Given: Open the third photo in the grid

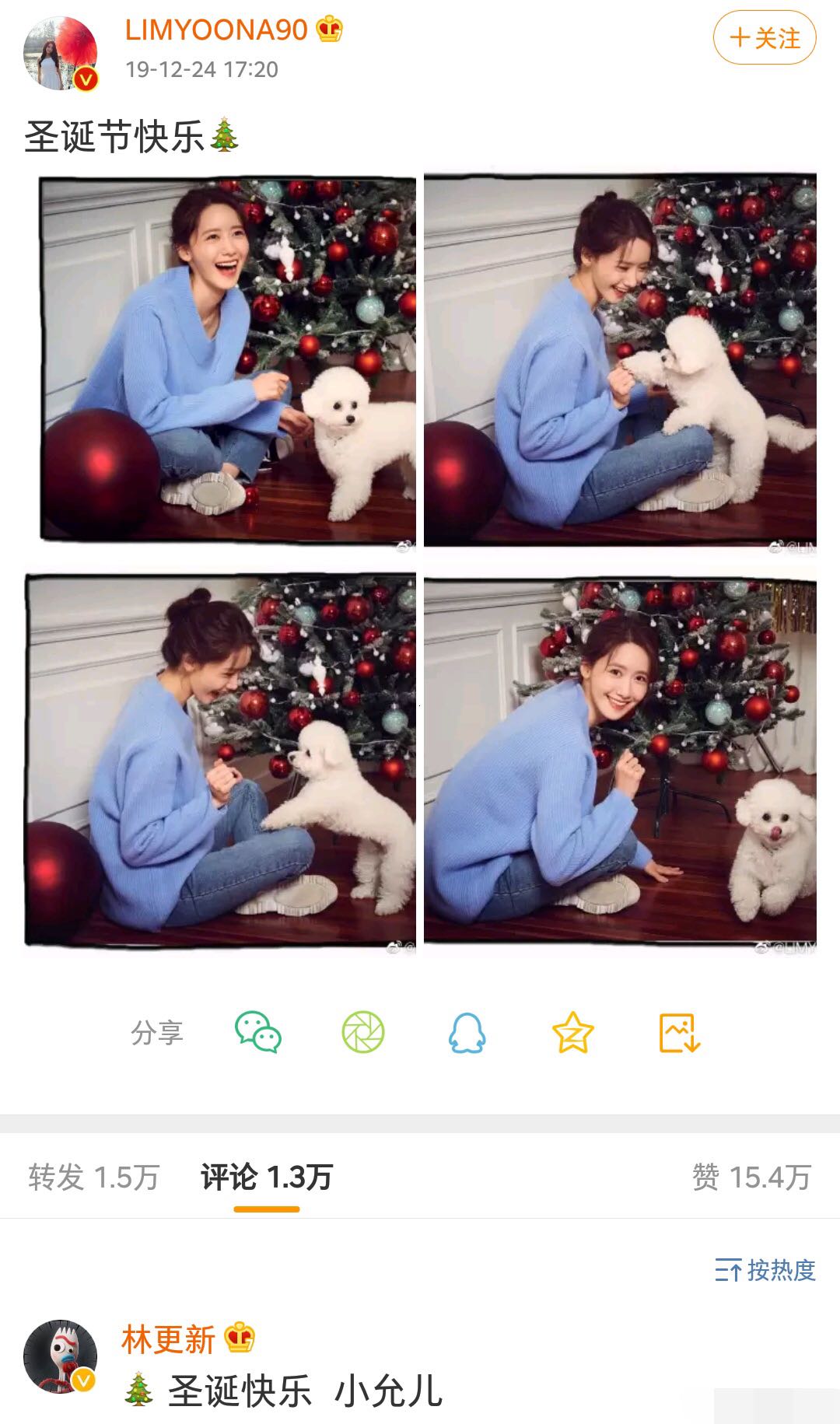Looking at the screenshot, I should coord(221,761).
